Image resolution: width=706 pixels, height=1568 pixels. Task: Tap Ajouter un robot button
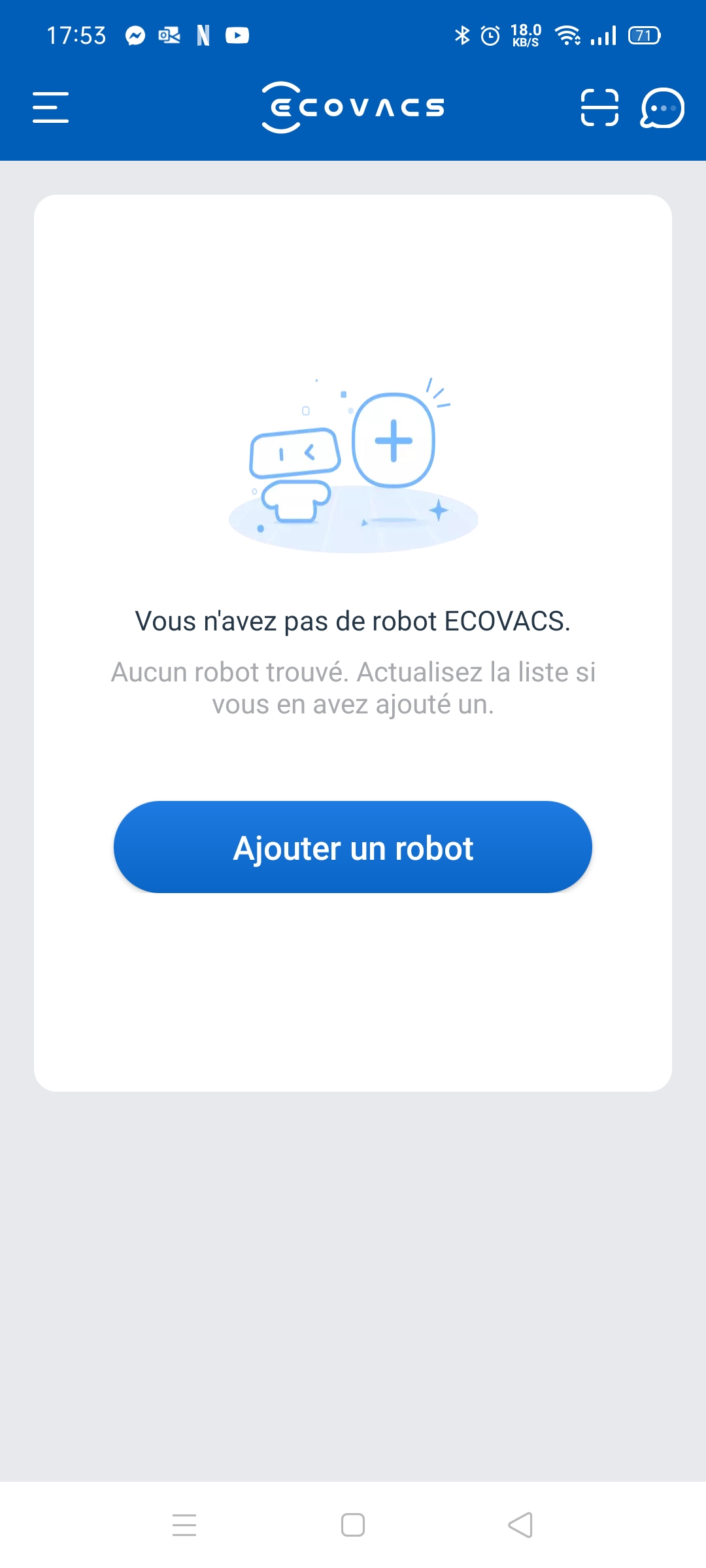coord(353,847)
